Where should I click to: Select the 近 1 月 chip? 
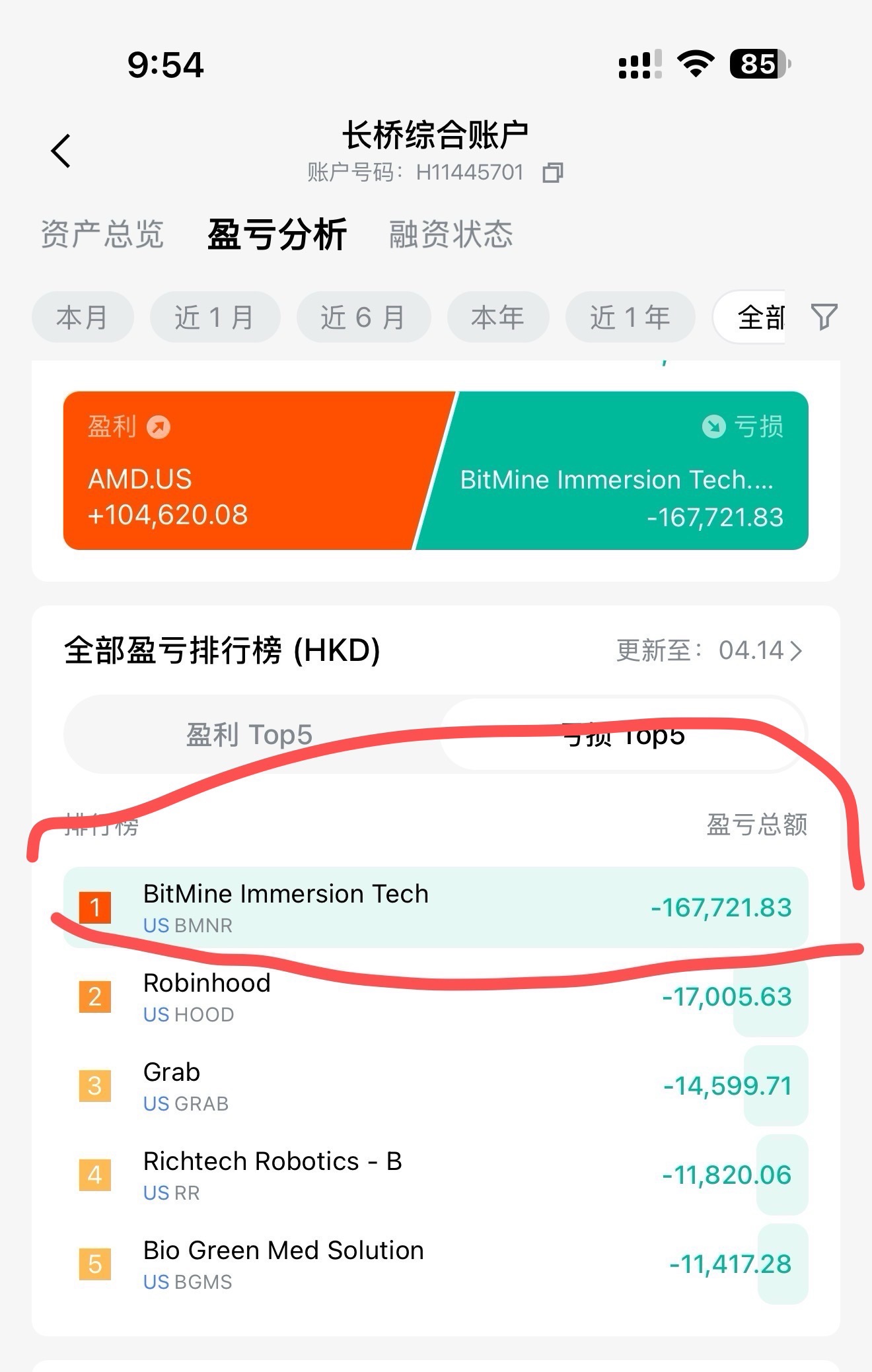coord(215,318)
